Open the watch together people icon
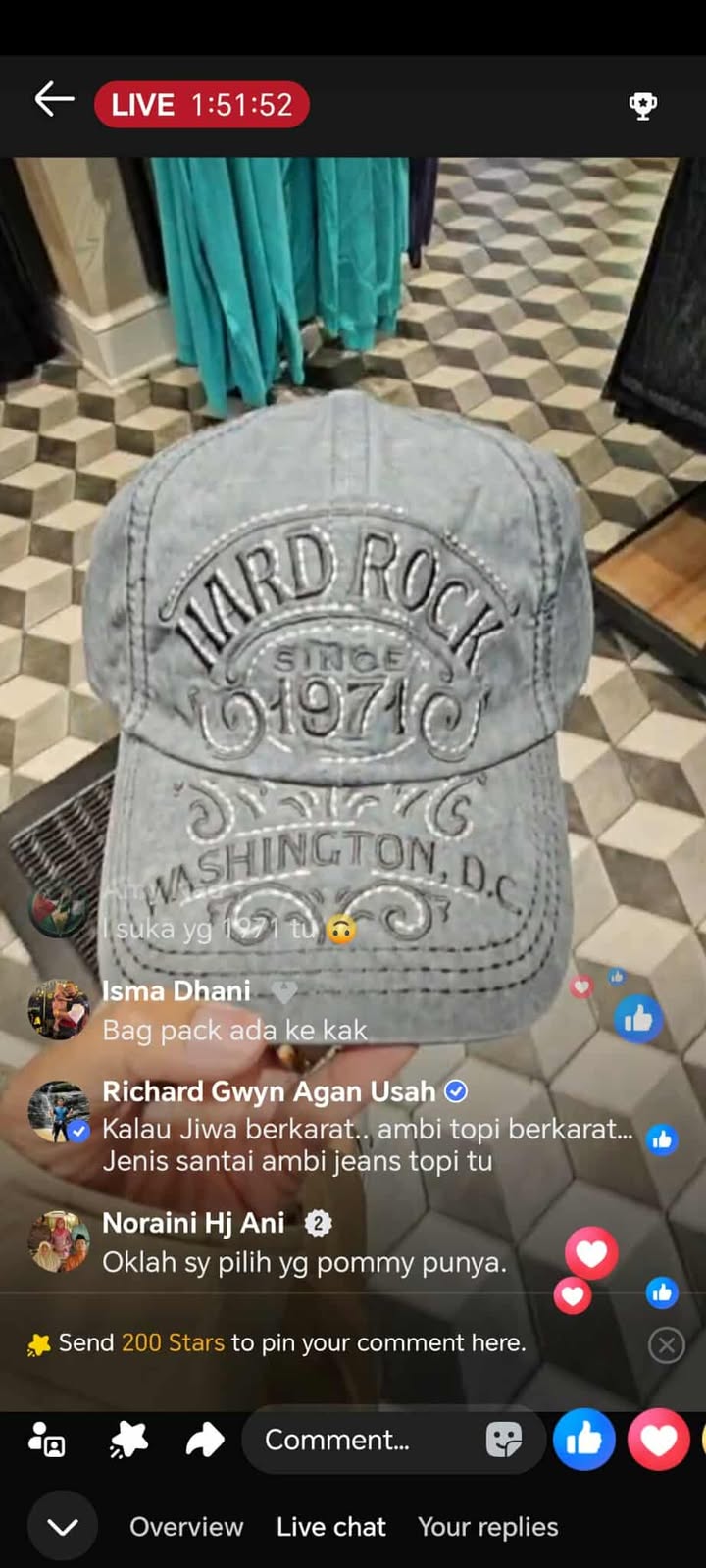Screen dimensions: 706x1568 click(x=47, y=1440)
